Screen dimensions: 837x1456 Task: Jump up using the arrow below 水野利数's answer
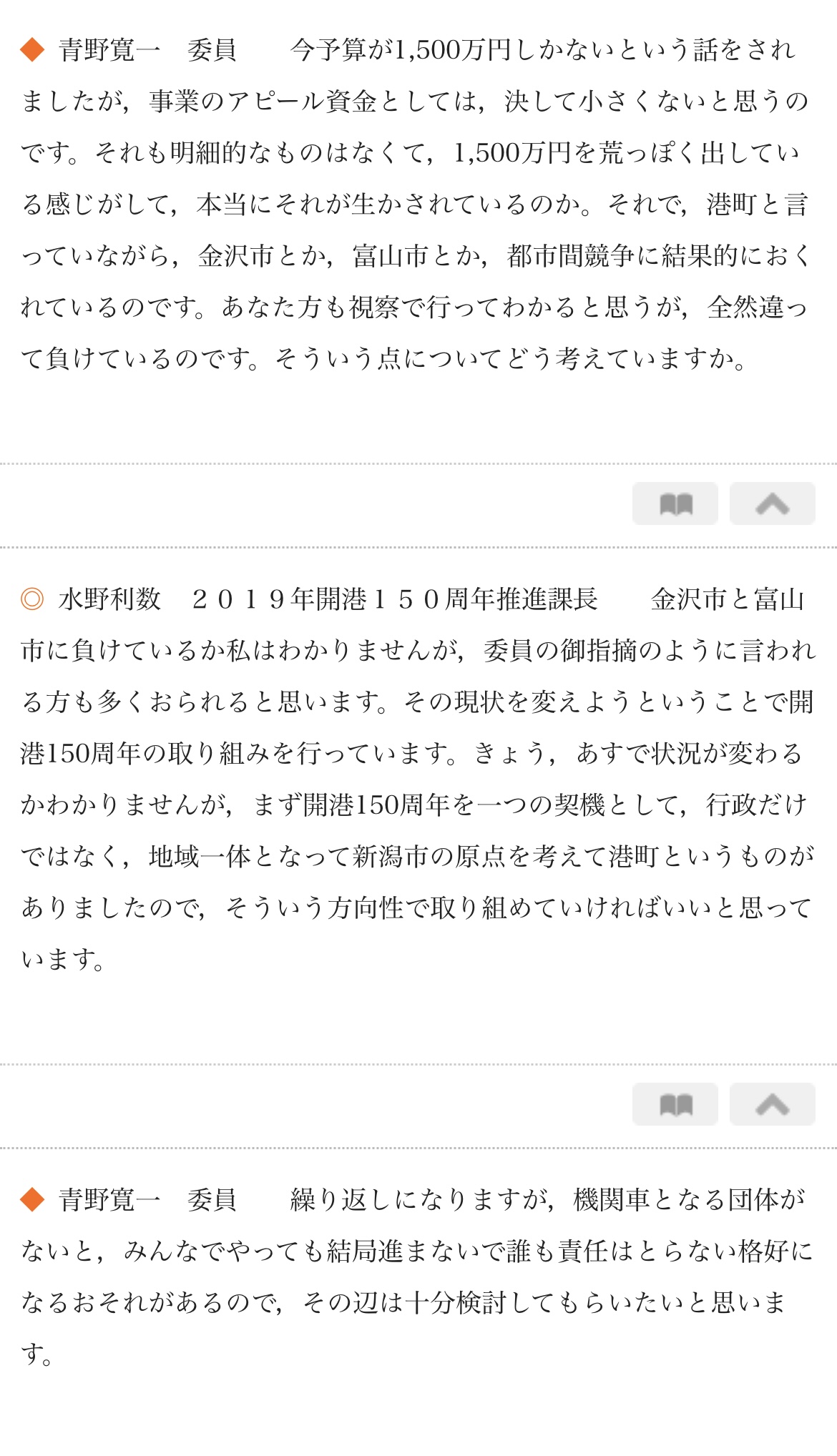(772, 1105)
